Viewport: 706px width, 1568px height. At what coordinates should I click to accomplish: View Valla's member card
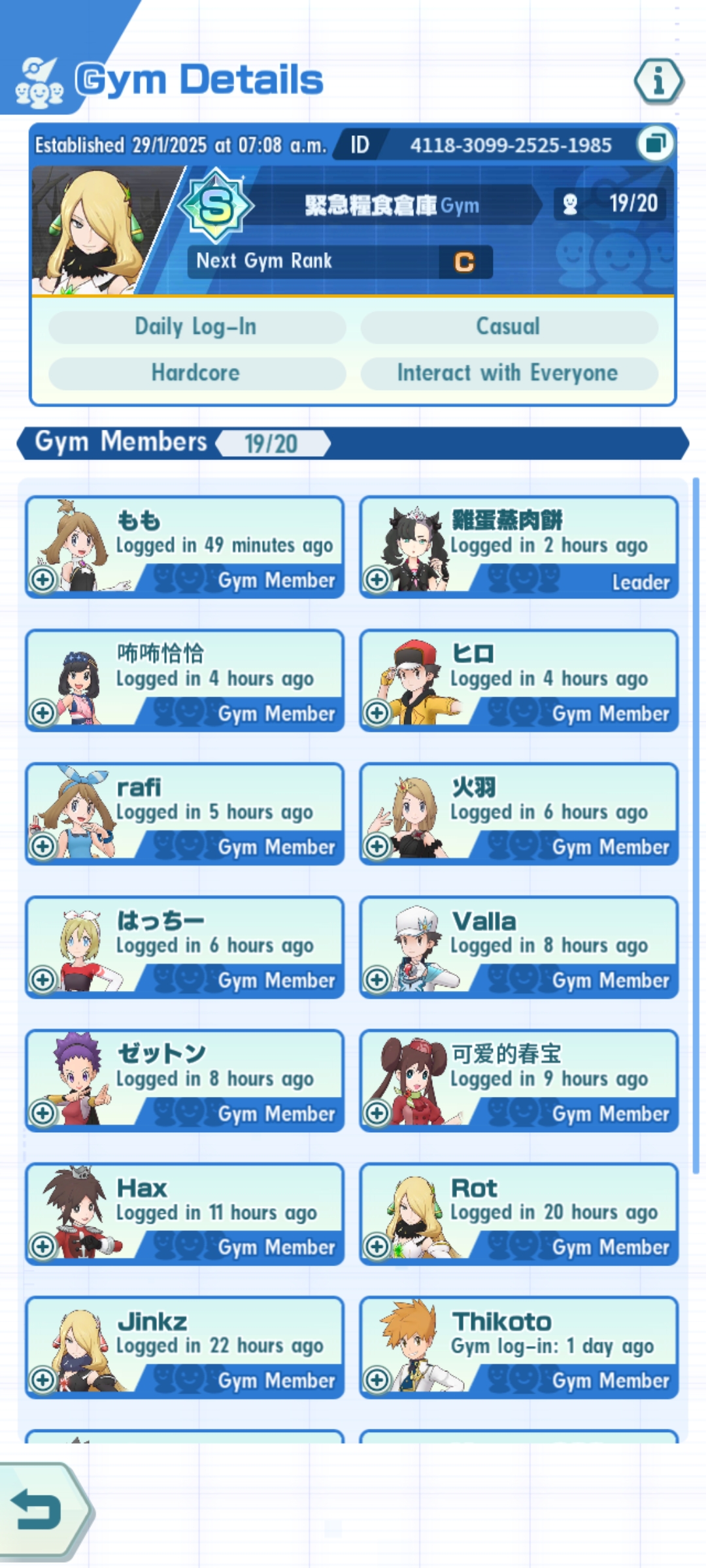click(x=519, y=947)
